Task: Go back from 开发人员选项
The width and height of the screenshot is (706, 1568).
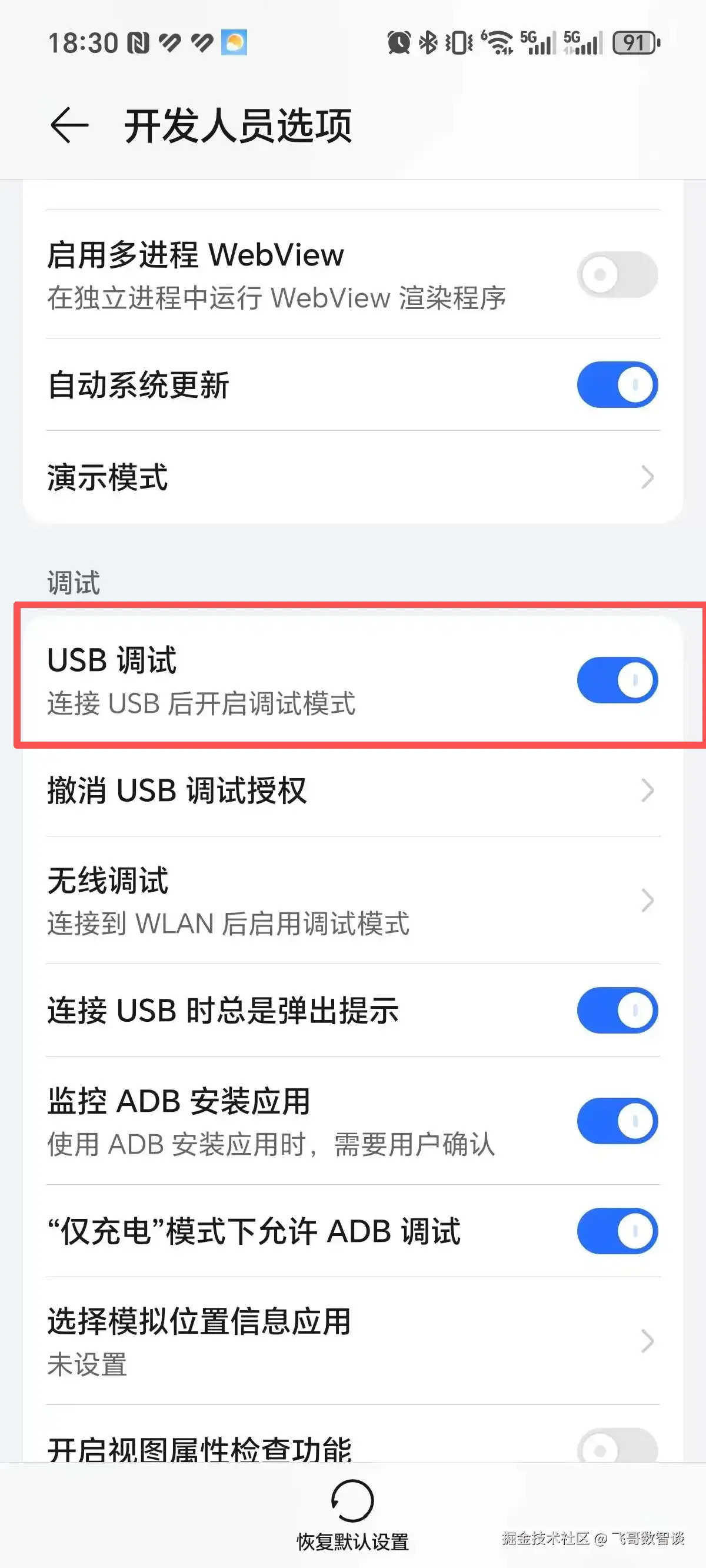Action: point(69,125)
